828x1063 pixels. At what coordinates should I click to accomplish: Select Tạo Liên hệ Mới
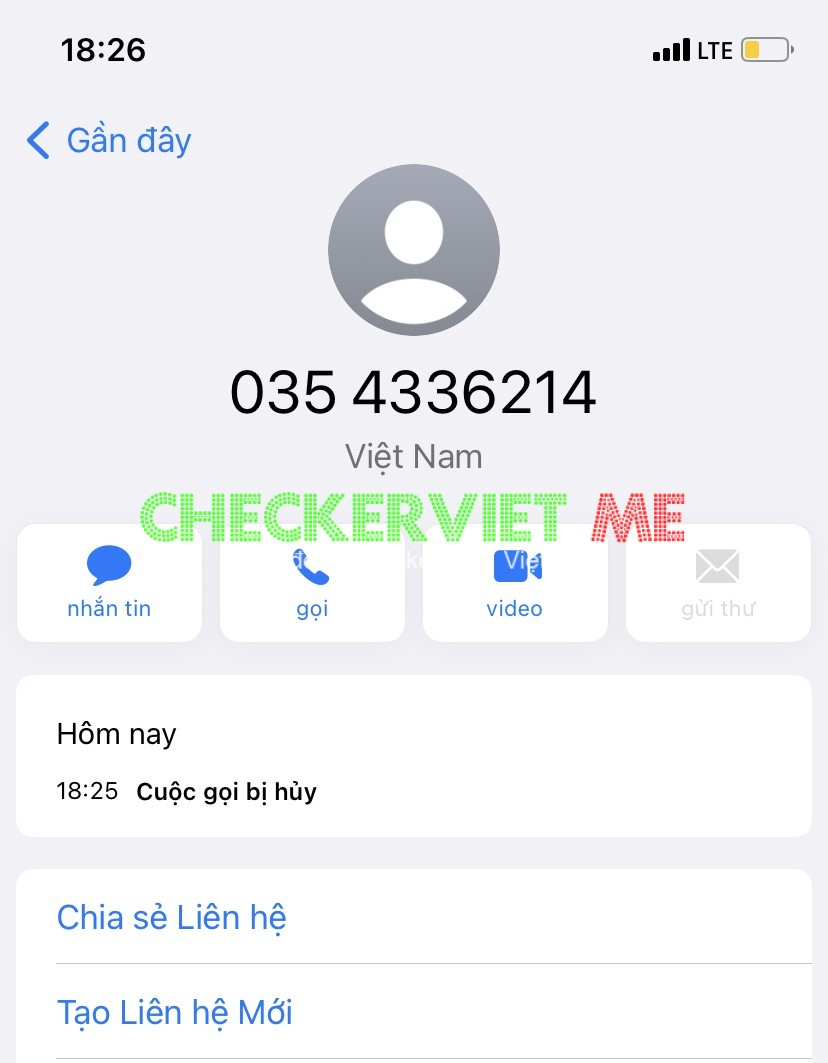(x=175, y=1012)
